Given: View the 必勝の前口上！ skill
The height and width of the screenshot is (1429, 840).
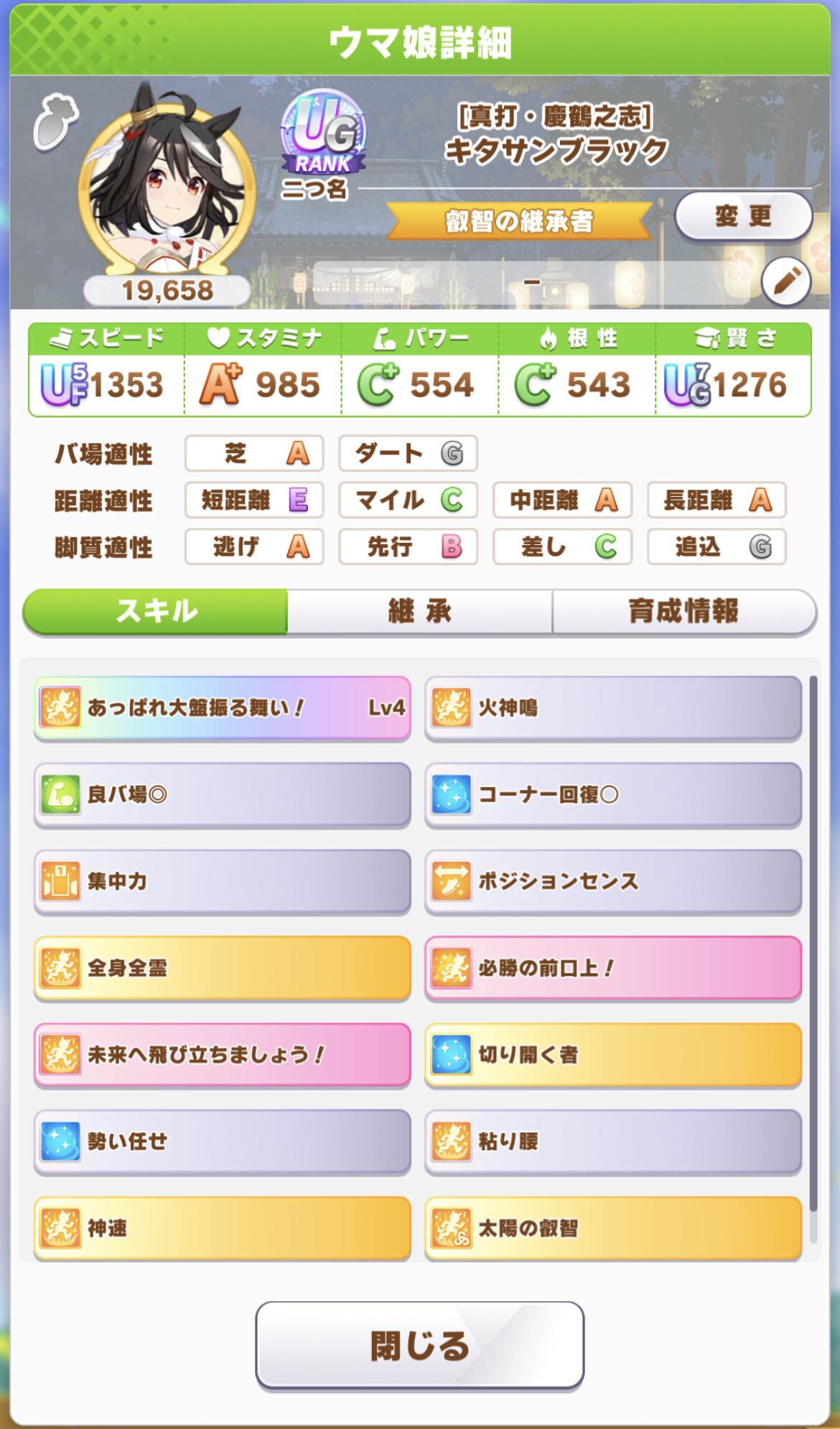Looking at the screenshot, I should click(613, 968).
